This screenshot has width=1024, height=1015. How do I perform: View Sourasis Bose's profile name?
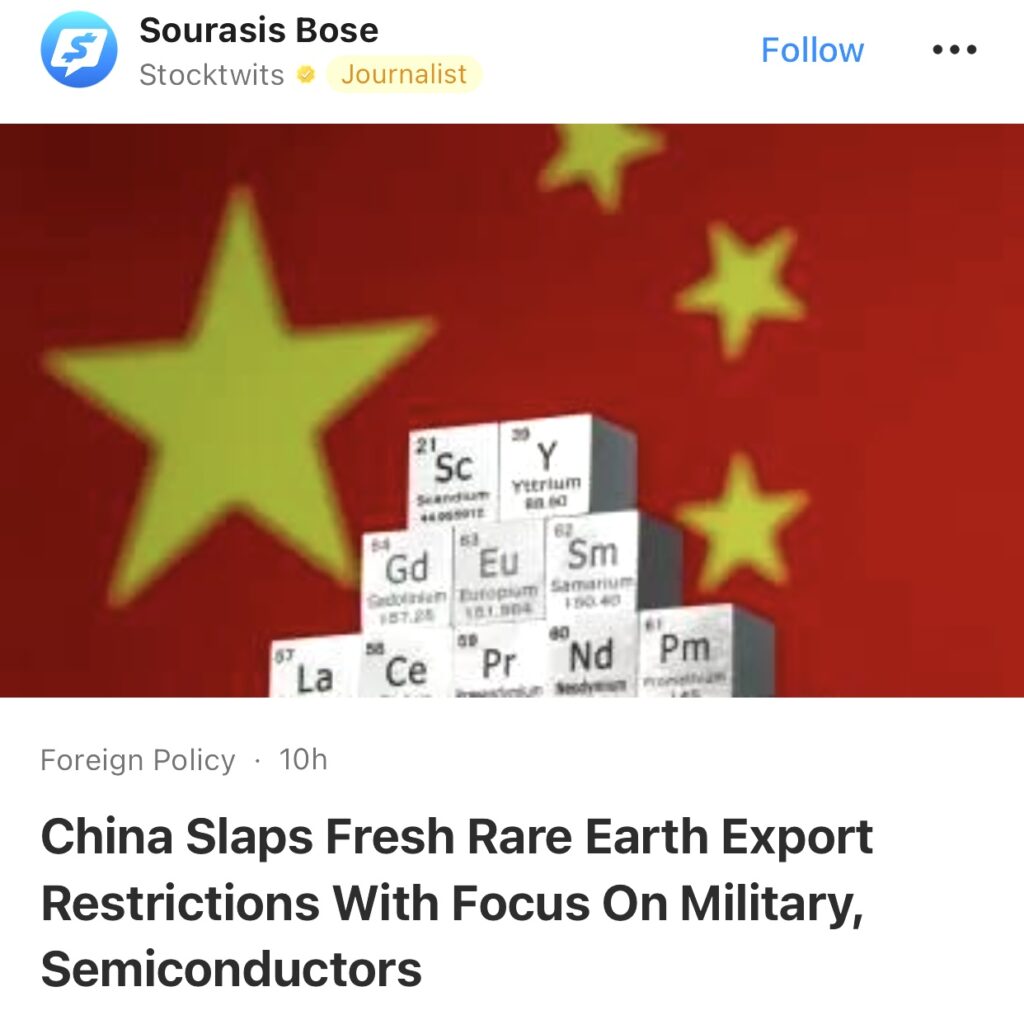[259, 30]
